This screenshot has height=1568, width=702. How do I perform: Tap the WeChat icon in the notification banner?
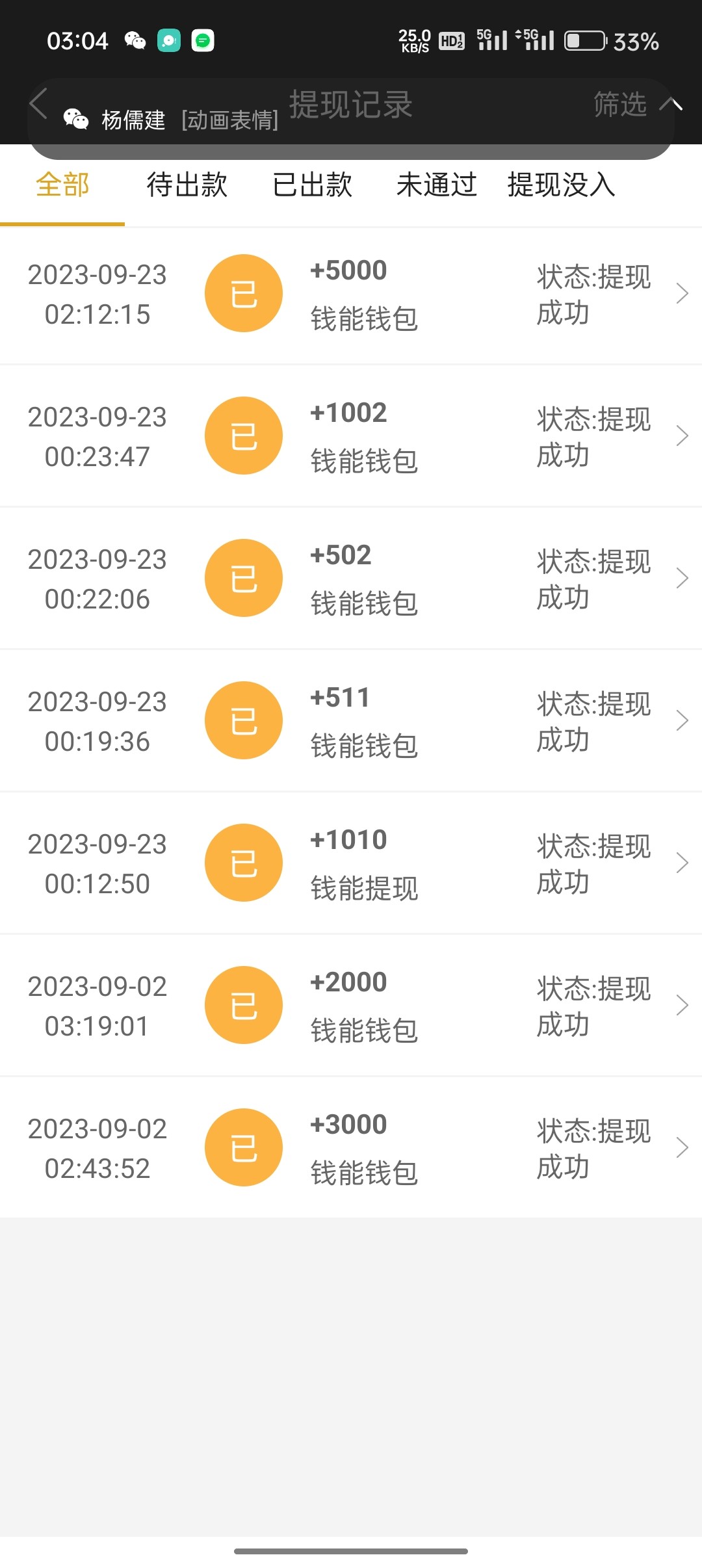point(75,119)
